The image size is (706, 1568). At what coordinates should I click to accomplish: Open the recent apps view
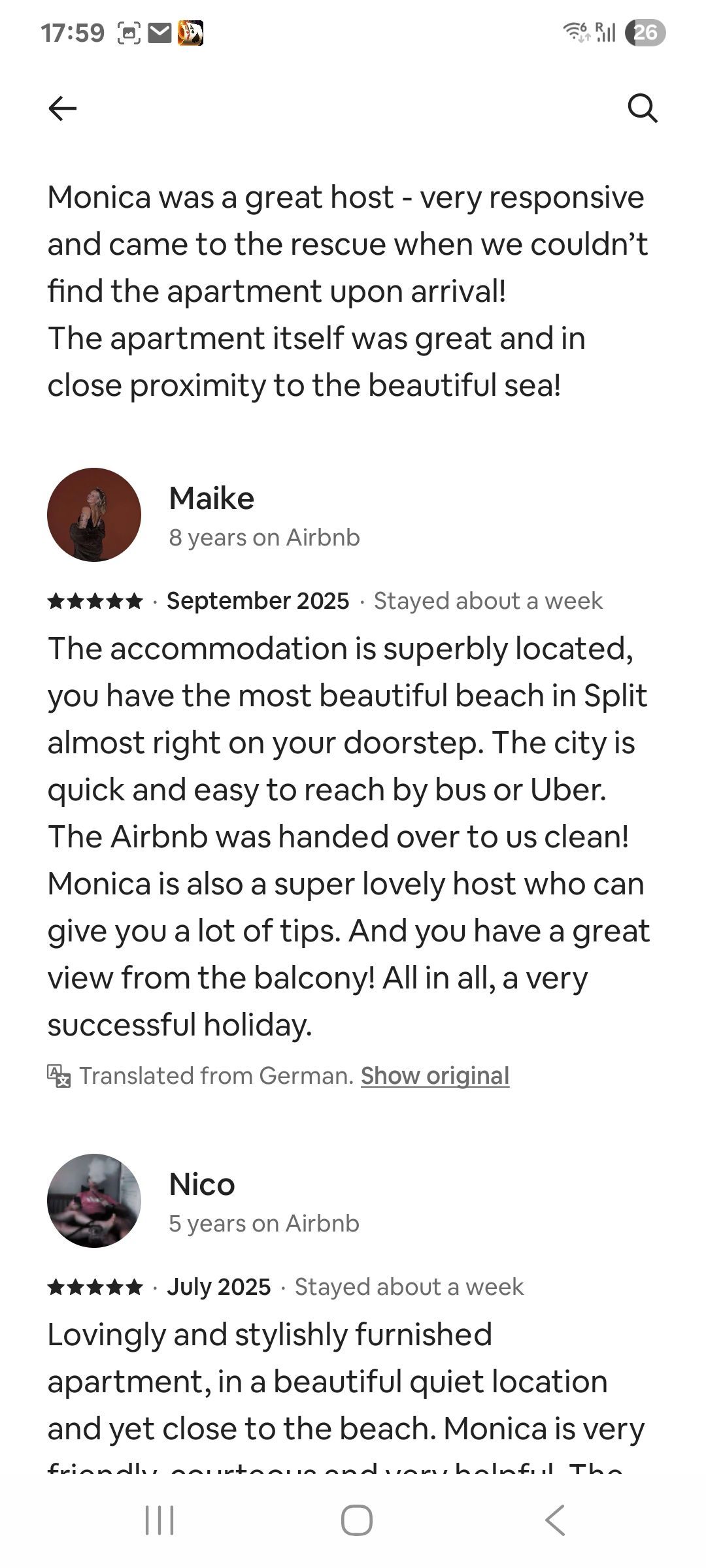[x=159, y=1520]
